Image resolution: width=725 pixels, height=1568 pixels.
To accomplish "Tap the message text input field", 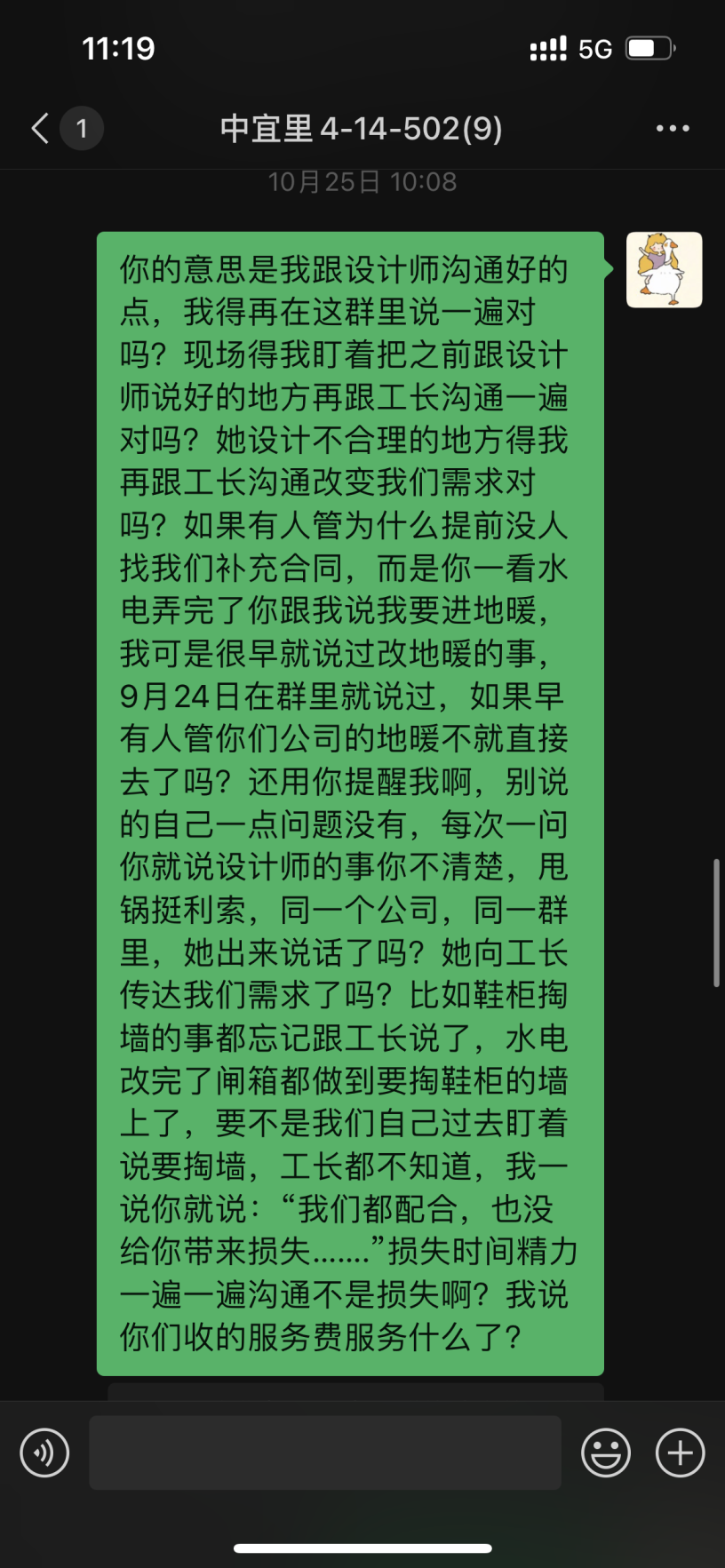I will [325, 1453].
